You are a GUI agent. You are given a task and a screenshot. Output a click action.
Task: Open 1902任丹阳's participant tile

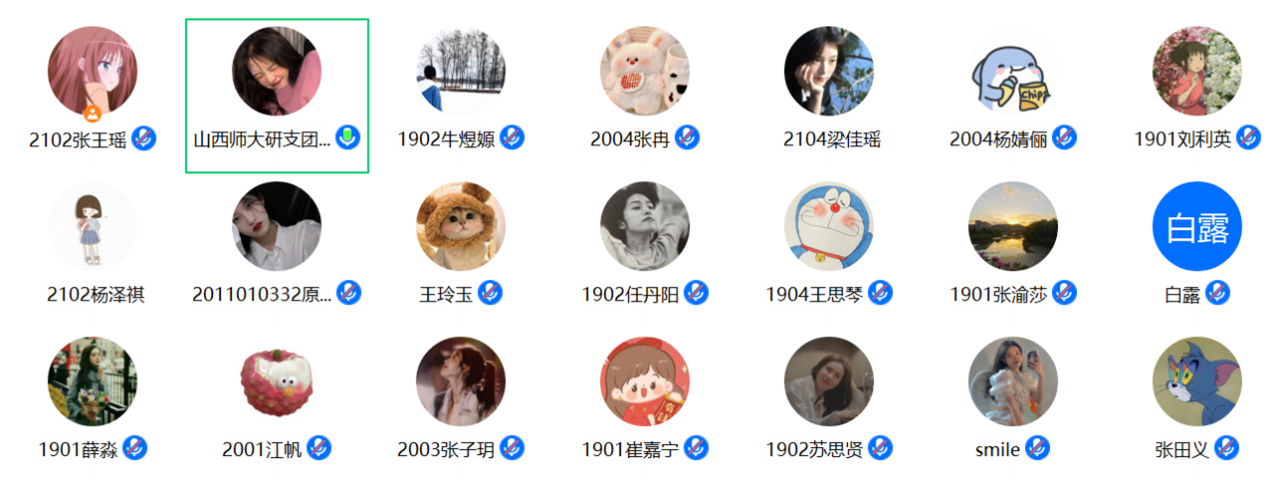point(644,227)
